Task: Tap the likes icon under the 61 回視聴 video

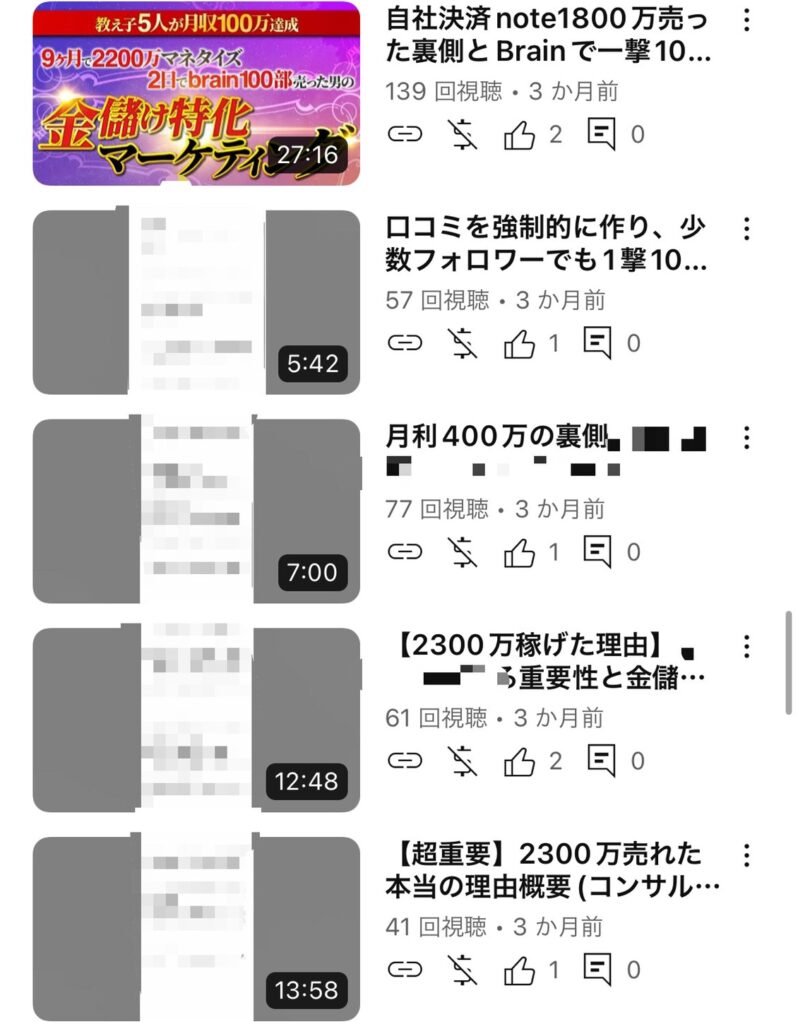Action: [520, 761]
